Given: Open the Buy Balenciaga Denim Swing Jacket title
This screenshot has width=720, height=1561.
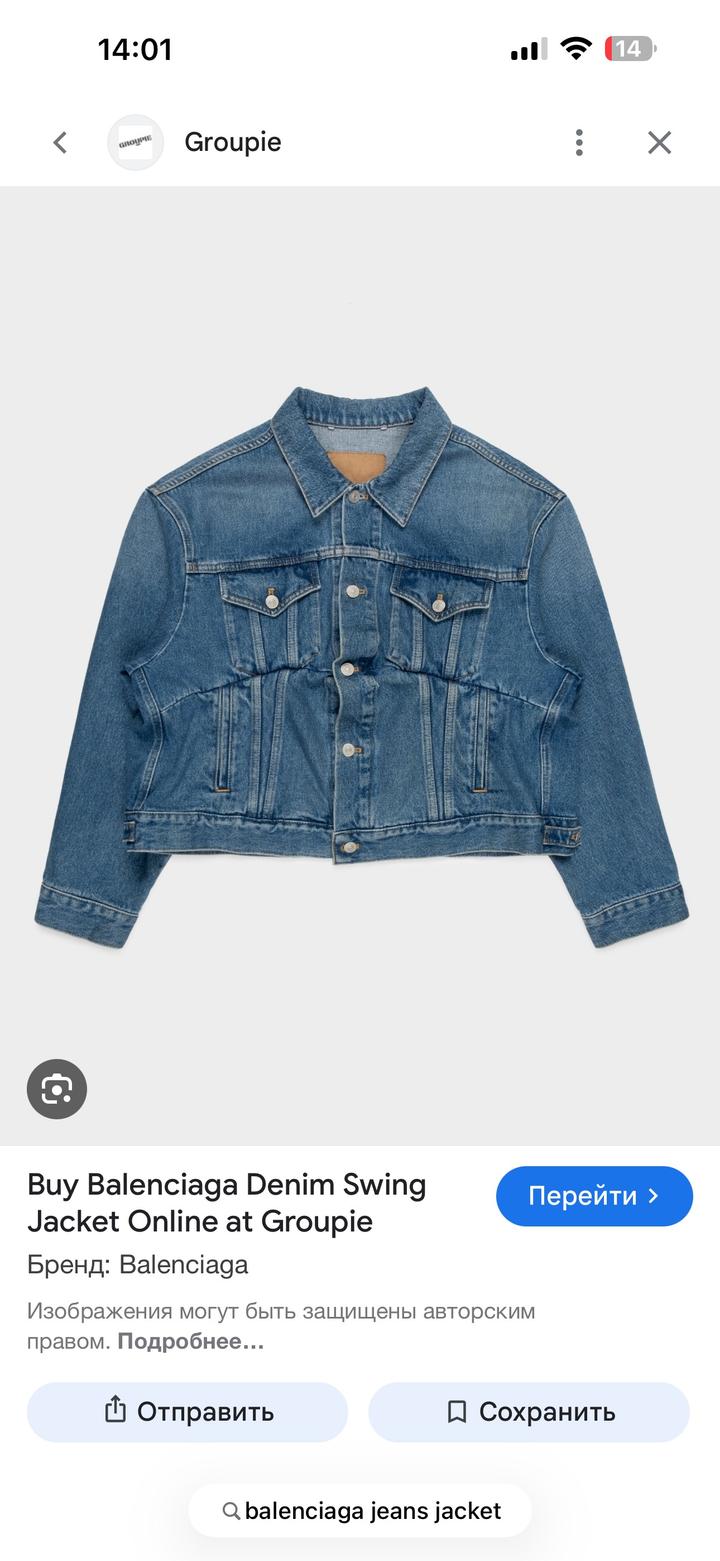Looking at the screenshot, I should [227, 1203].
